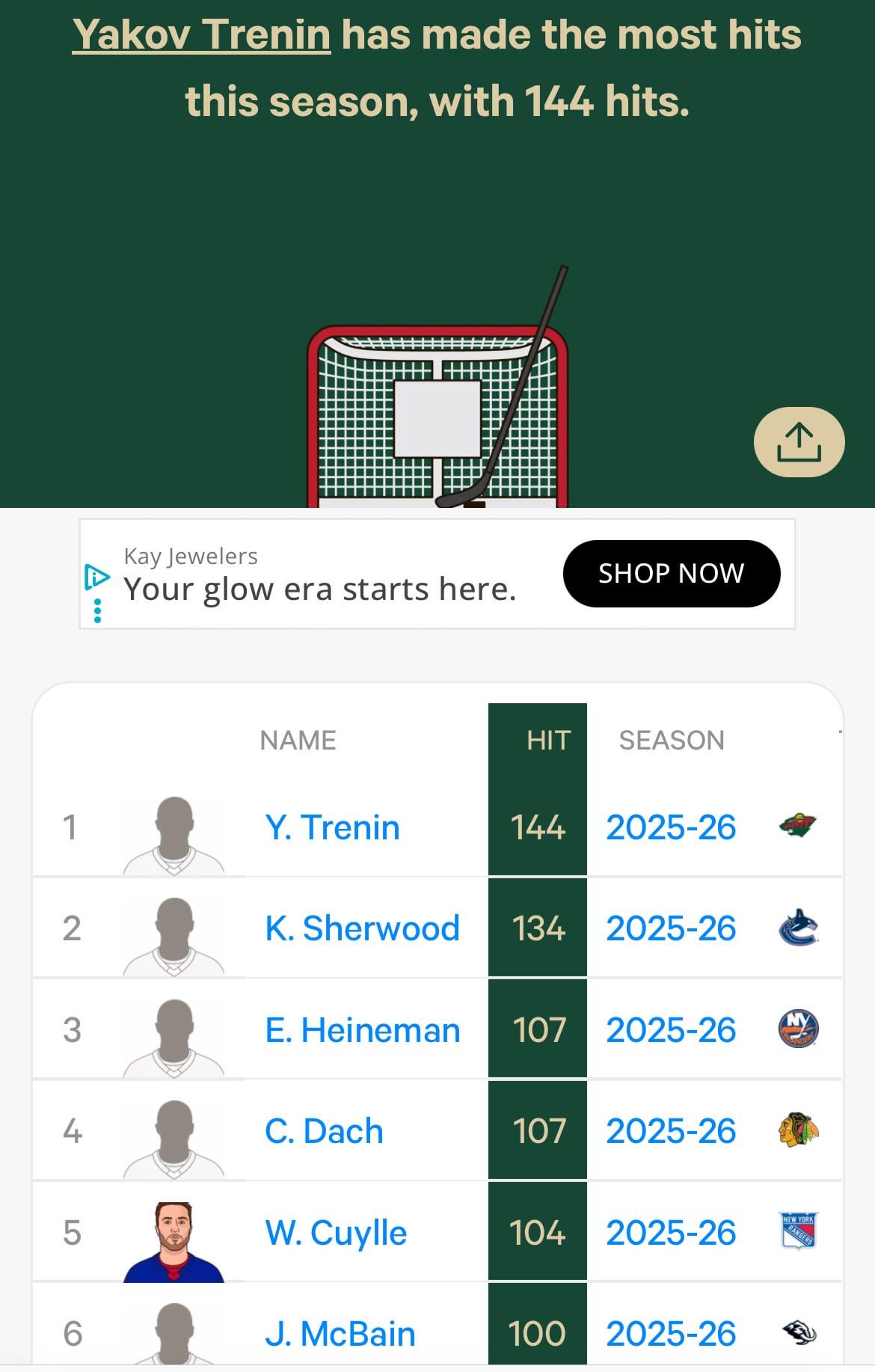Open E. Heineman's 2025-26 season link
The width and height of the screenshot is (875, 1372).
[x=671, y=1031]
